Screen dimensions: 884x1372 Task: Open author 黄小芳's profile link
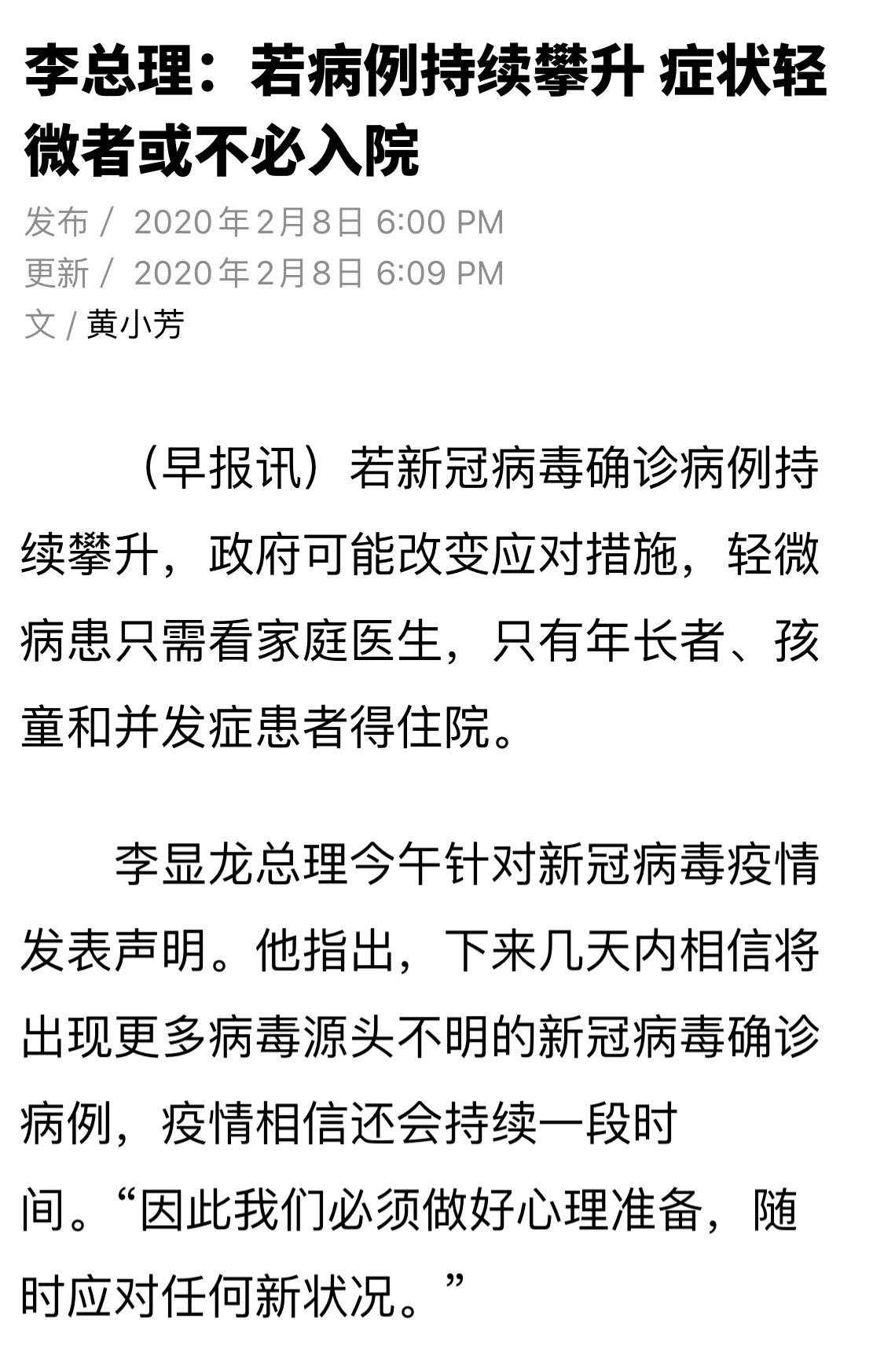[135, 324]
